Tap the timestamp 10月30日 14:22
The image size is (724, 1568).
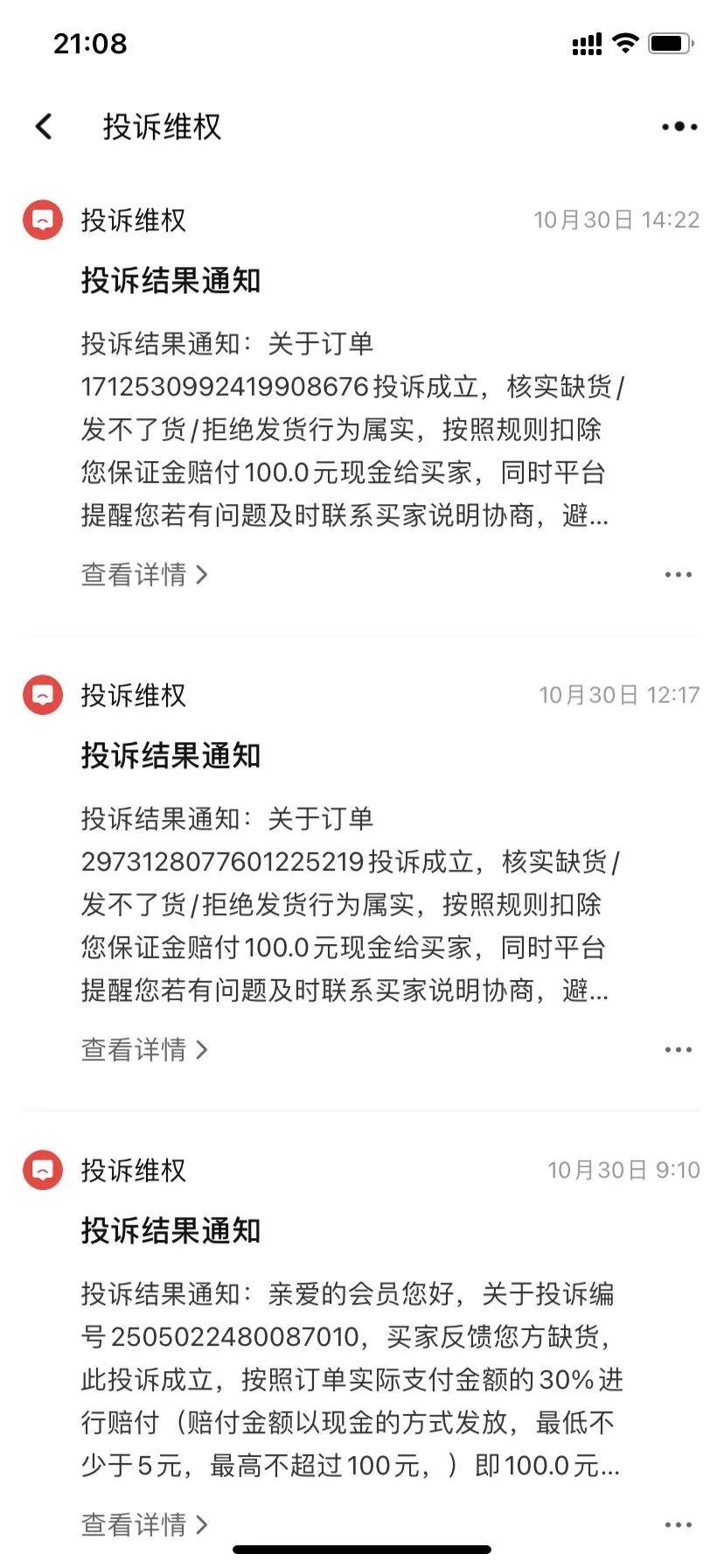(616, 220)
